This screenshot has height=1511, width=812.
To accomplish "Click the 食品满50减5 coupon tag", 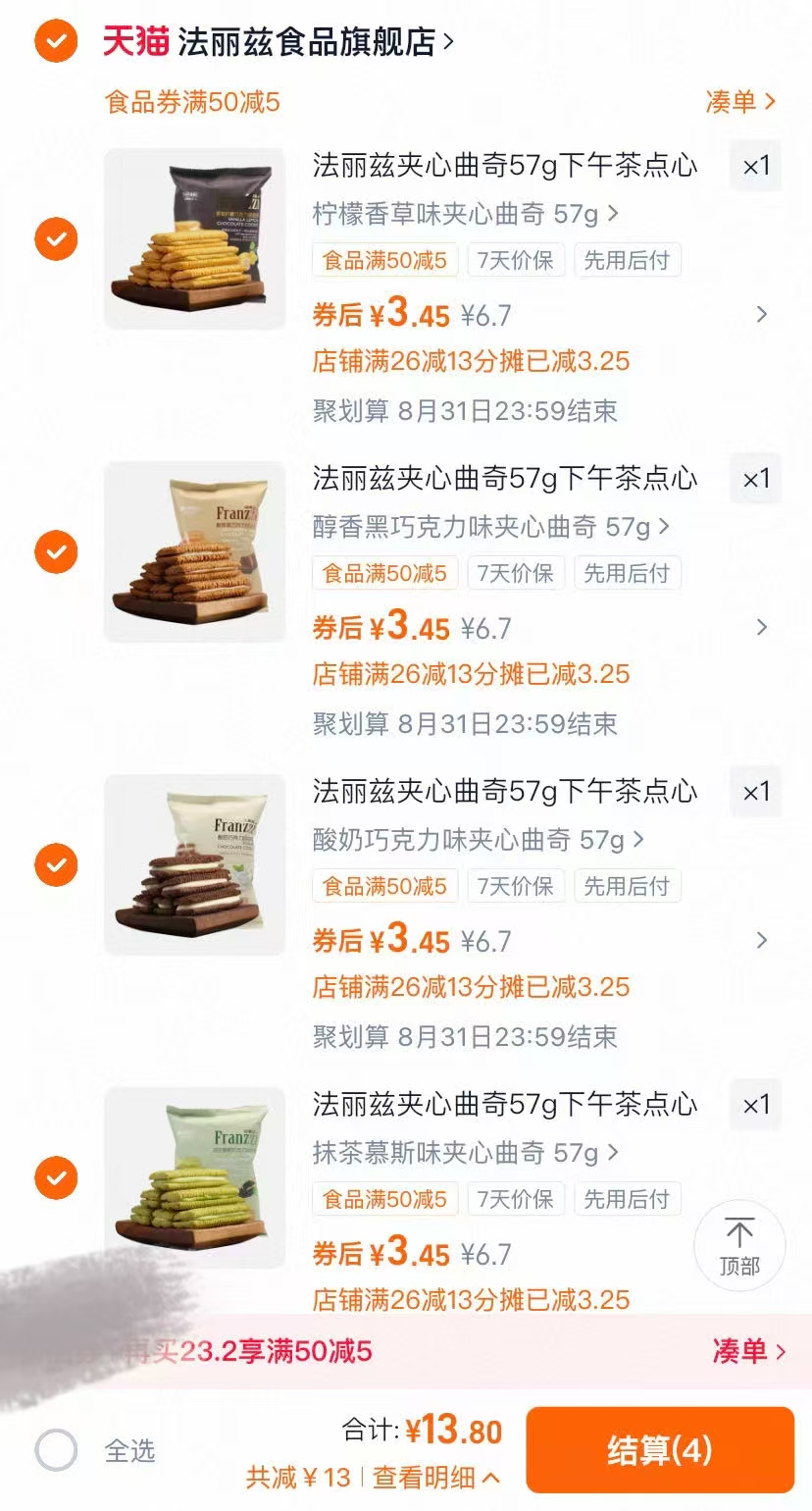I will [x=384, y=259].
